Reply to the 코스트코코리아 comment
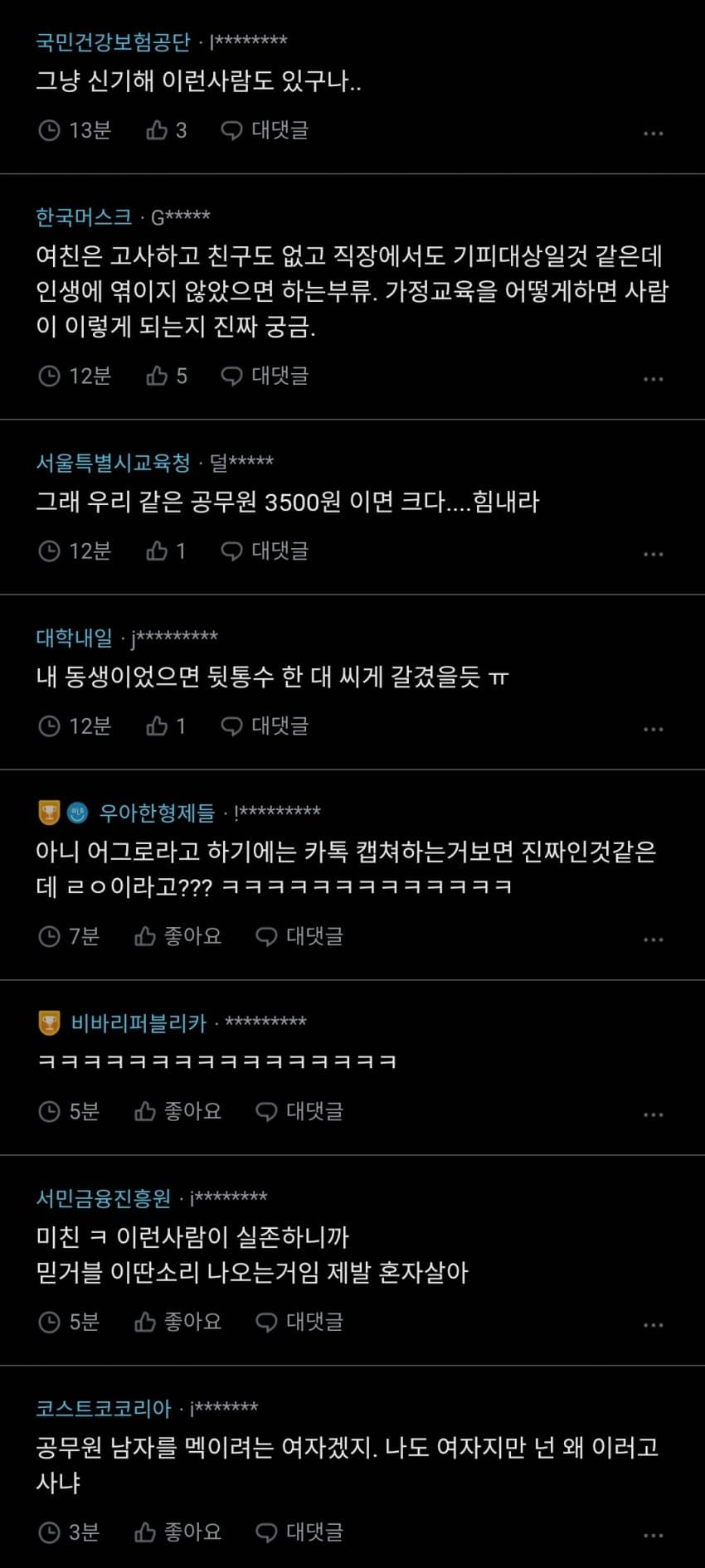 [299, 1532]
